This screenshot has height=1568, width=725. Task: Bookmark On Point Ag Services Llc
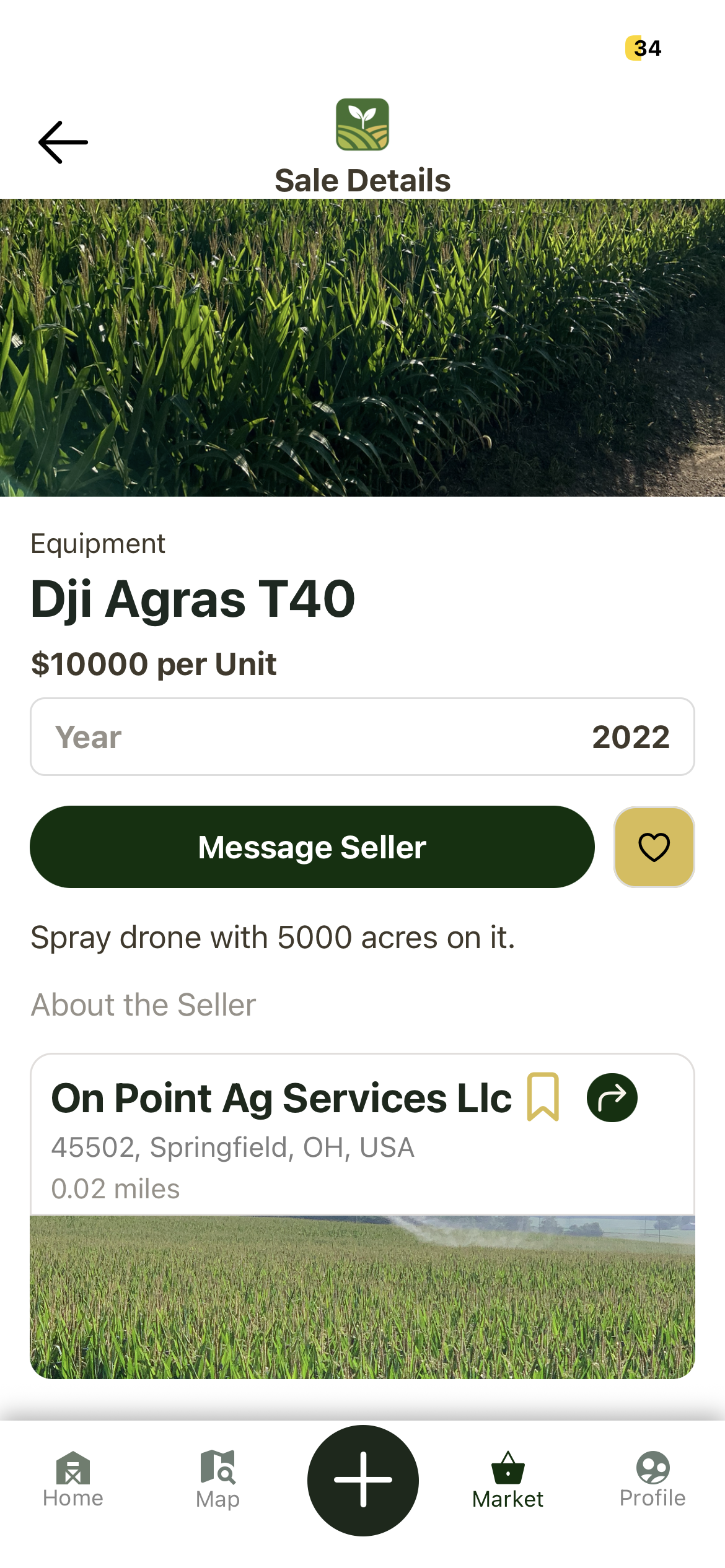pyautogui.click(x=542, y=1097)
